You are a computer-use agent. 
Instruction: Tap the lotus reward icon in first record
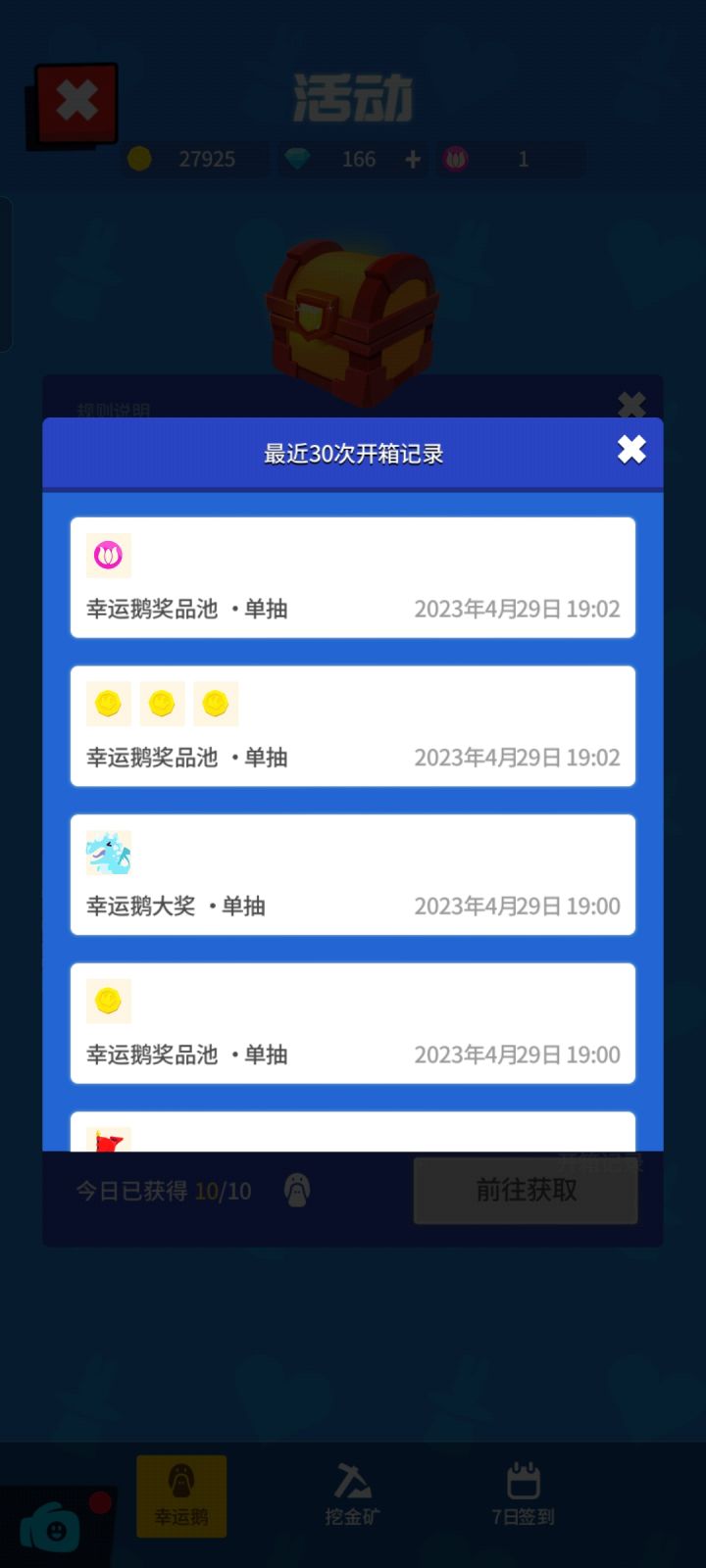click(x=109, y=555)
